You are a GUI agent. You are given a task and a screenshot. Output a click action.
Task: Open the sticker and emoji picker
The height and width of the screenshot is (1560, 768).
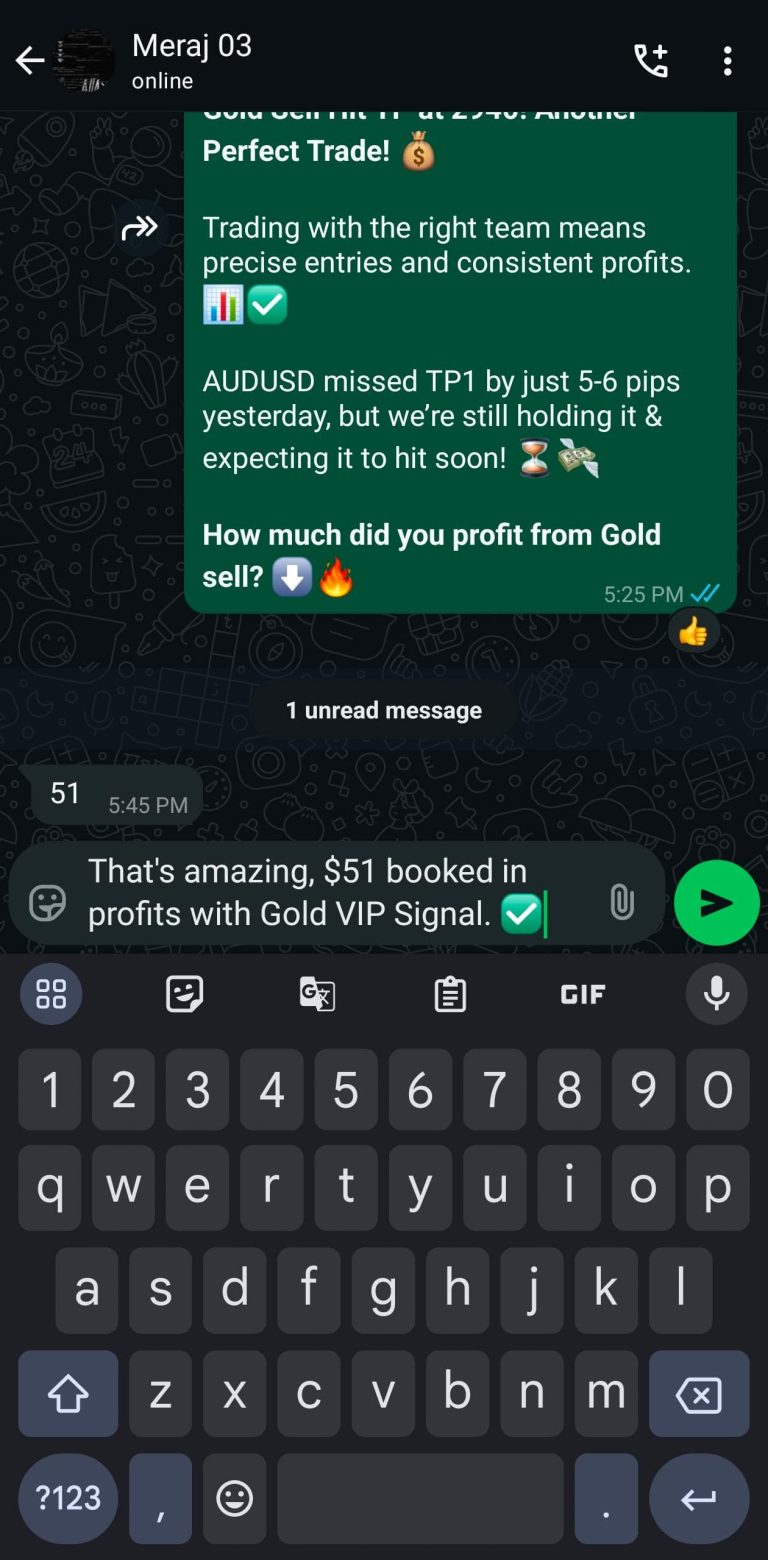tap(47, 903)
